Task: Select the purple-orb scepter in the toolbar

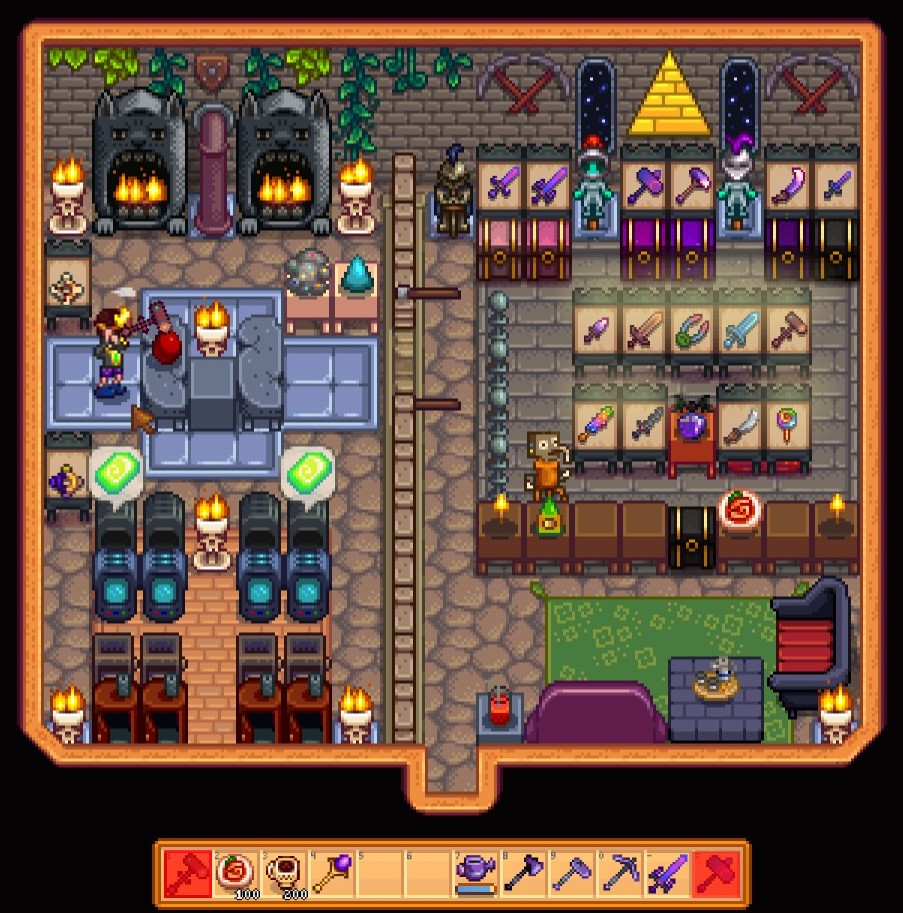Action: (x=331, y=873)
